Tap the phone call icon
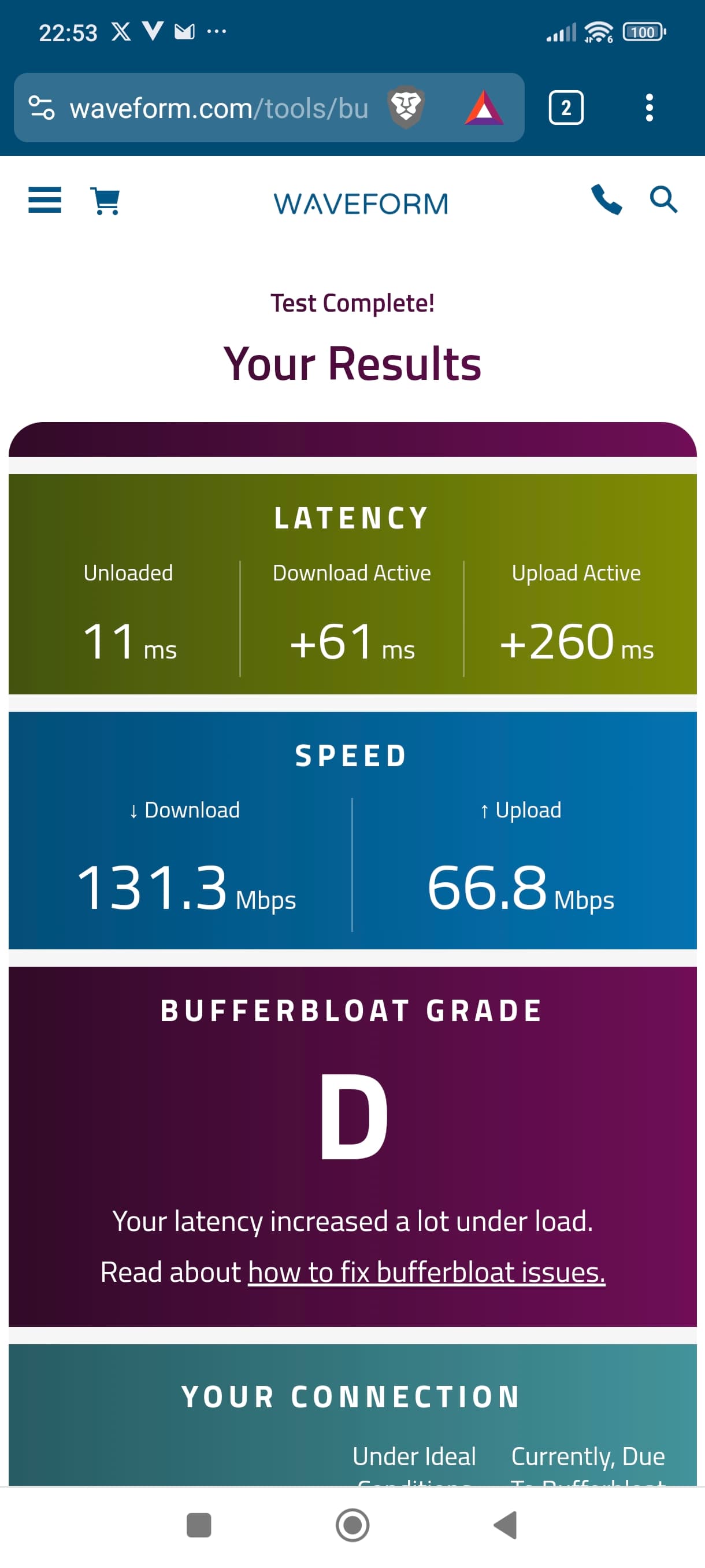This screenshot has width=705, height=1568. coord(606,200)
